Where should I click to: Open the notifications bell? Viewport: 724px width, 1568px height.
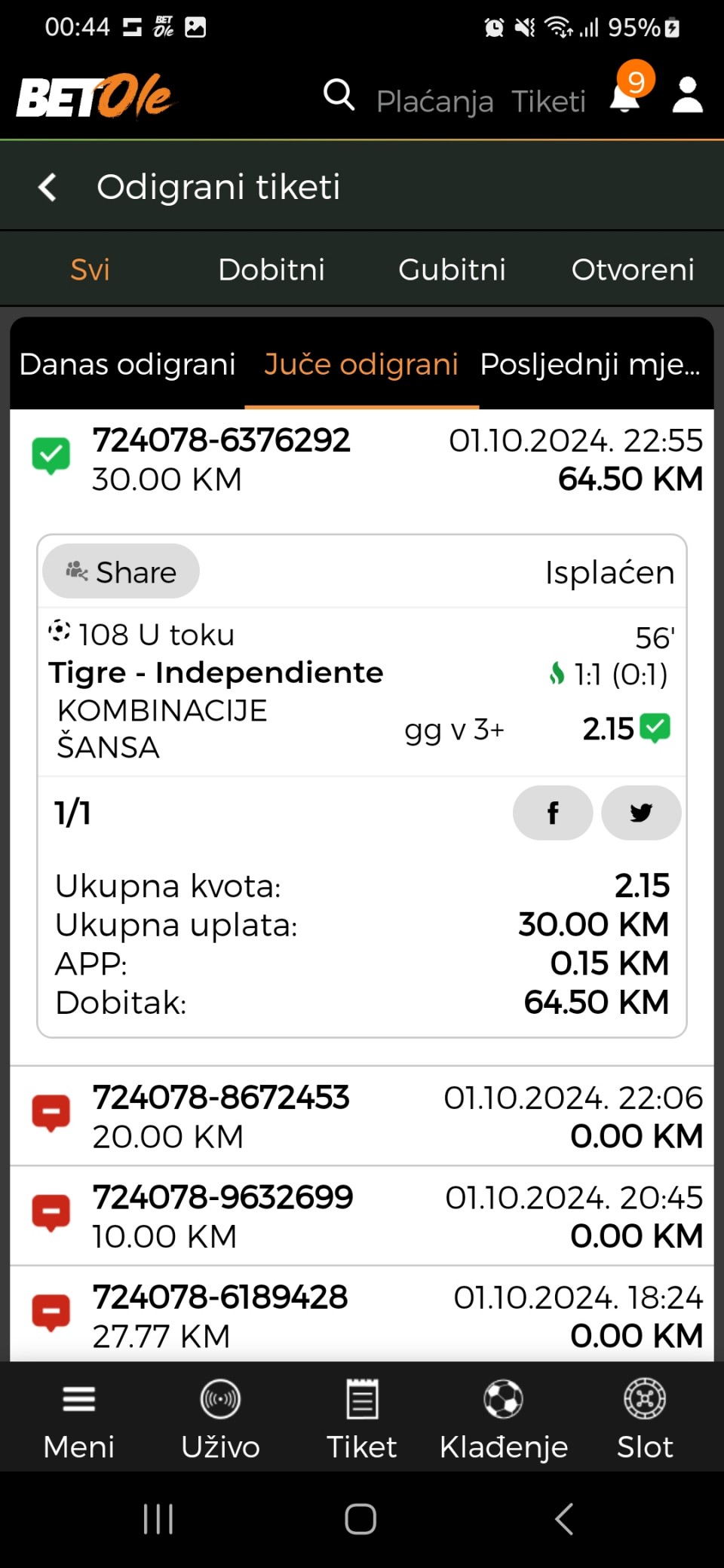[626, 96]
